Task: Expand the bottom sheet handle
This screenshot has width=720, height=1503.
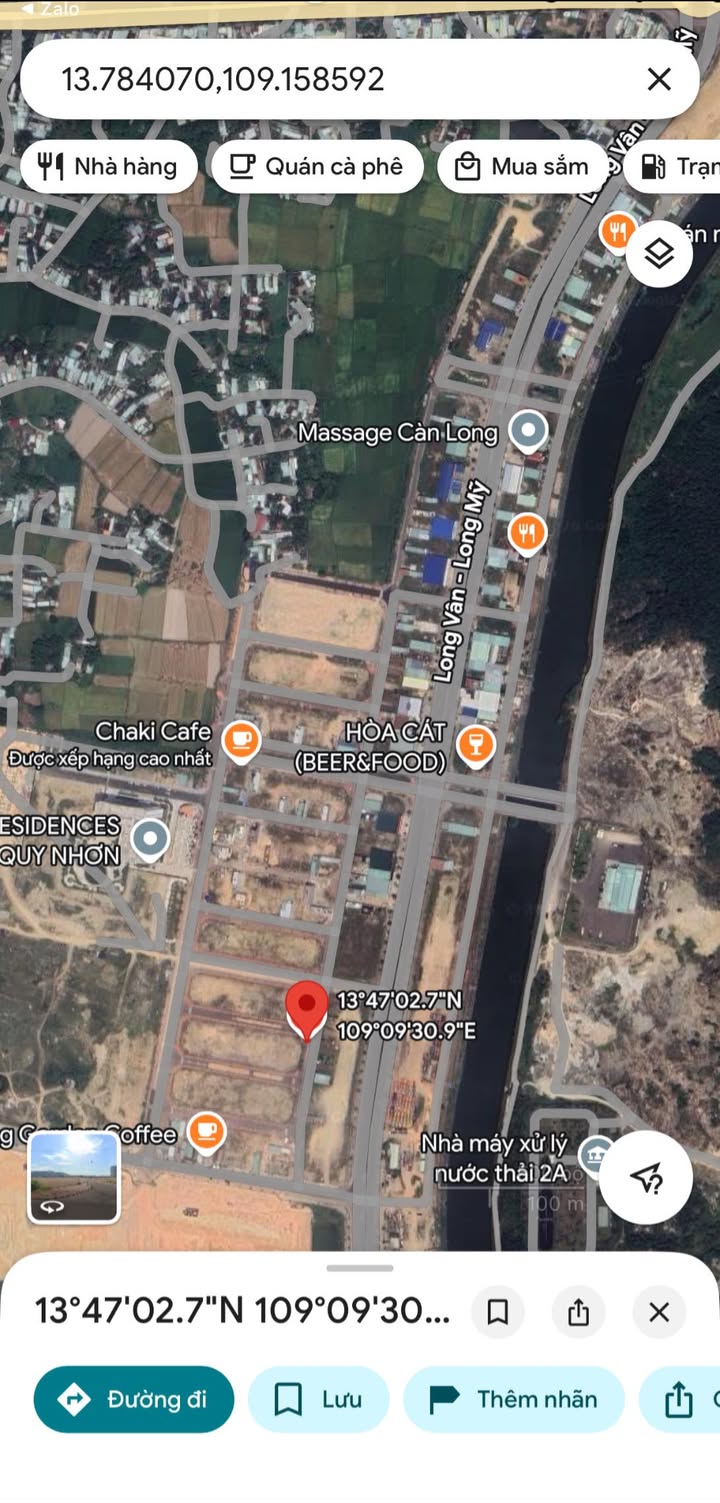Action: point(360,1268)
